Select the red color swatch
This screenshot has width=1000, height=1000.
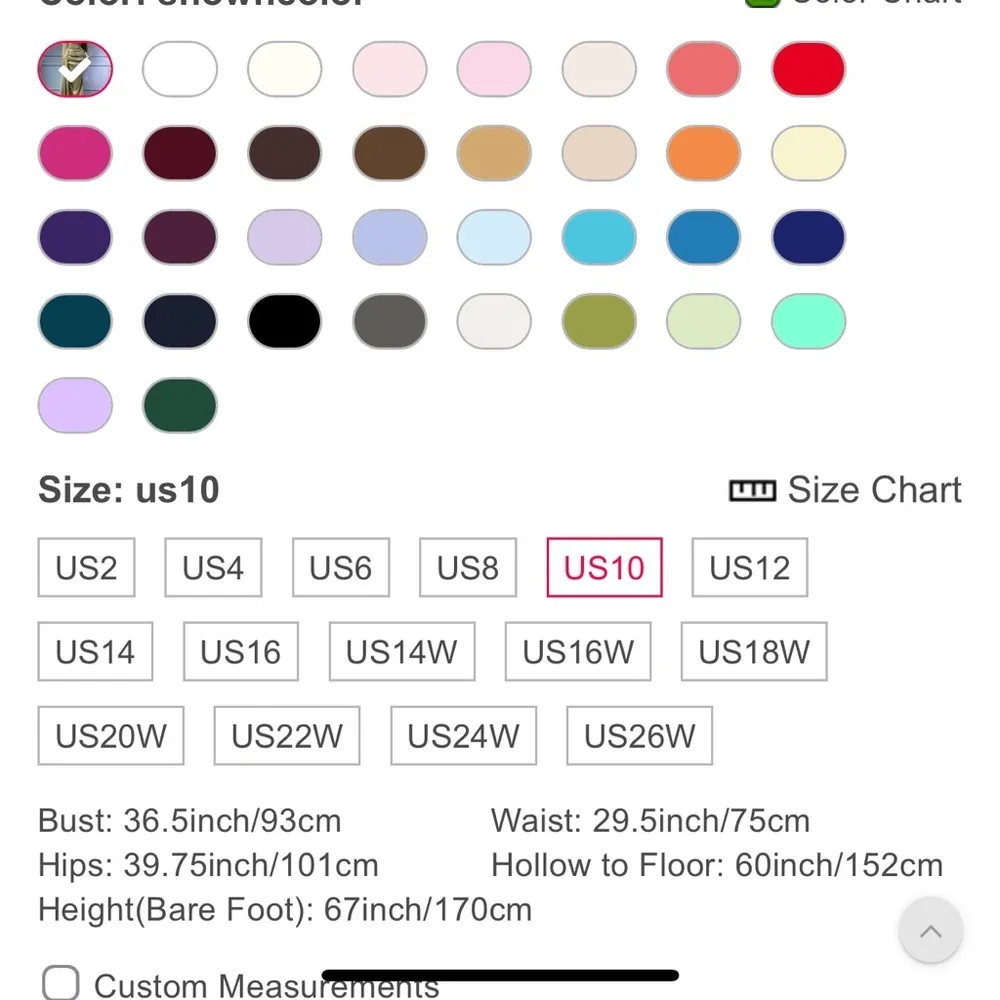click(x=808, y=69)
